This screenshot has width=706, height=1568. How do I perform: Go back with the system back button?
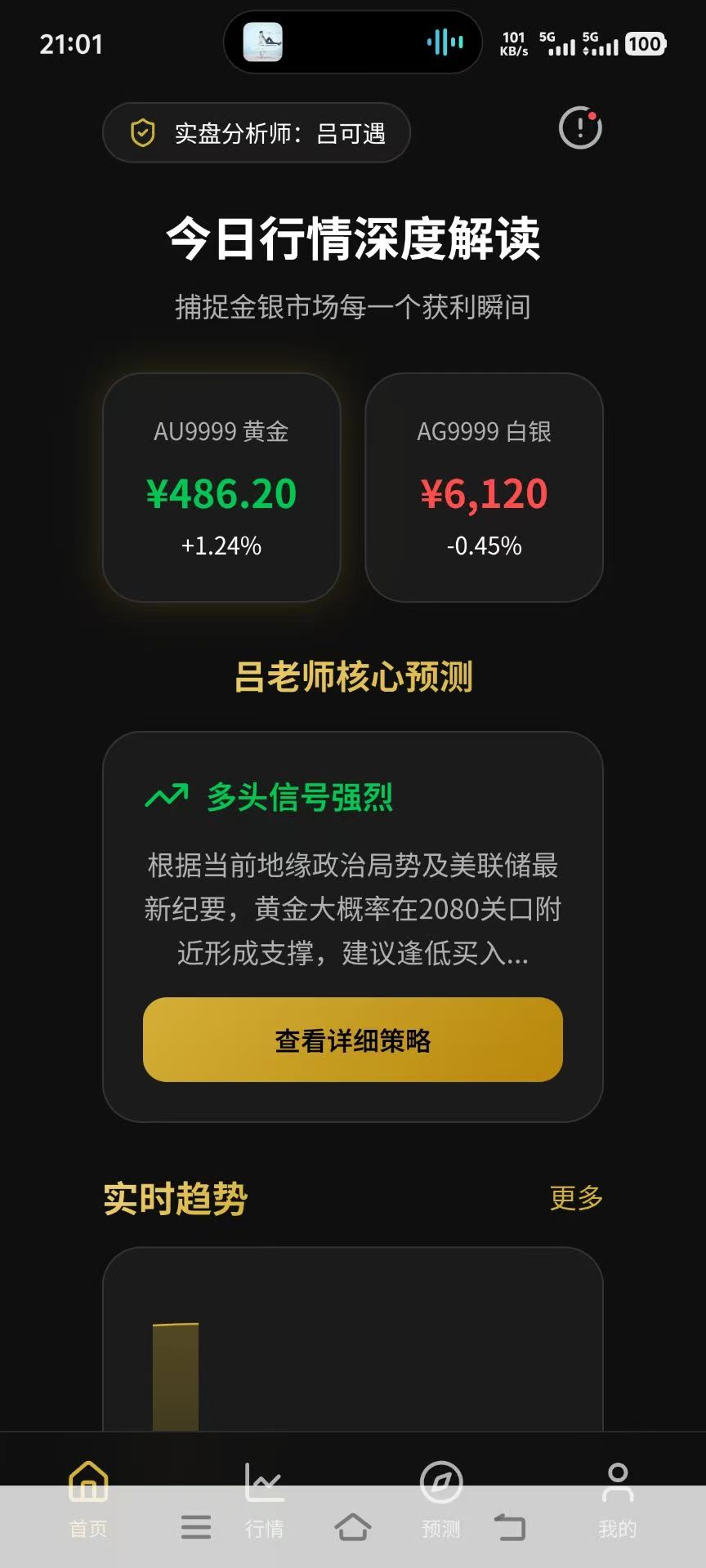tap(510, 1526)
